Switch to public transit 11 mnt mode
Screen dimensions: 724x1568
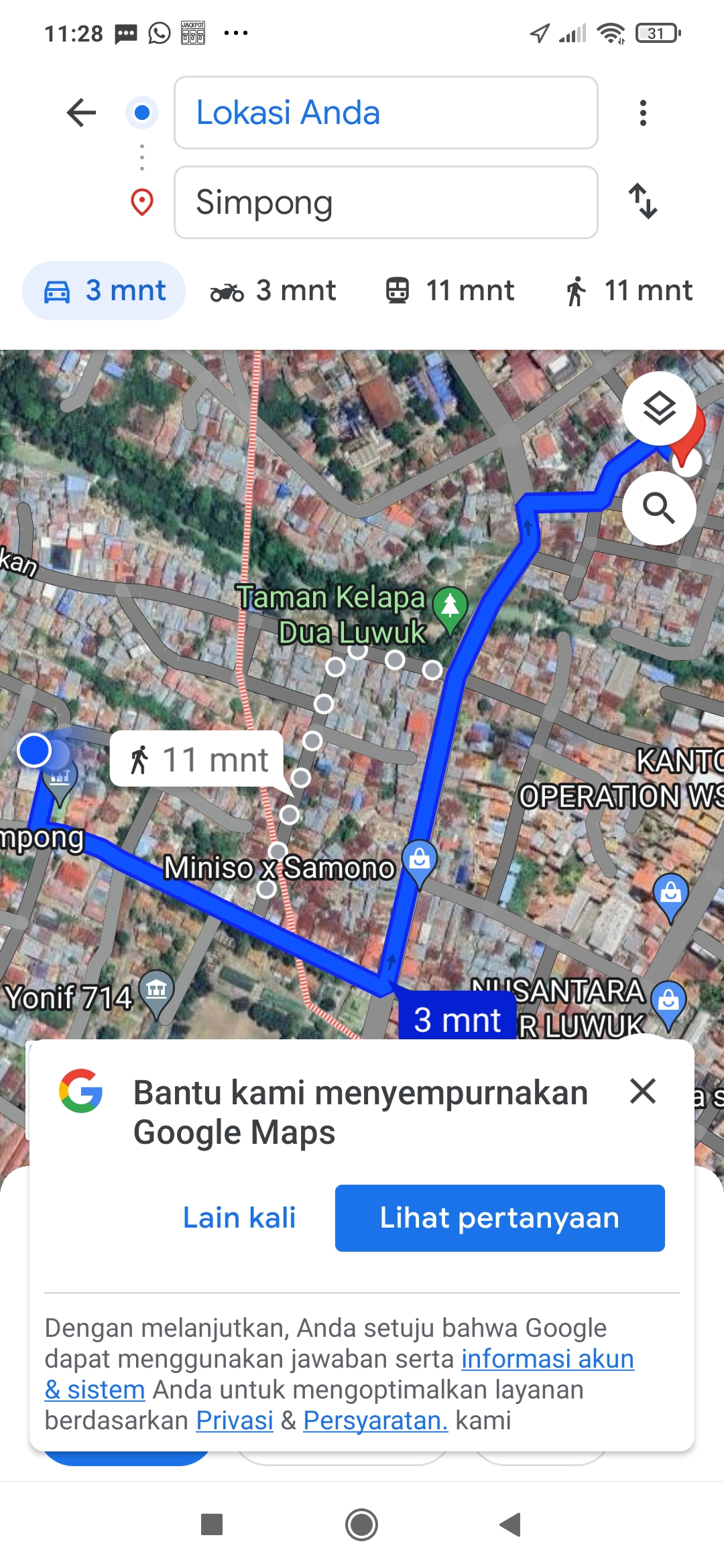(450, 291)
